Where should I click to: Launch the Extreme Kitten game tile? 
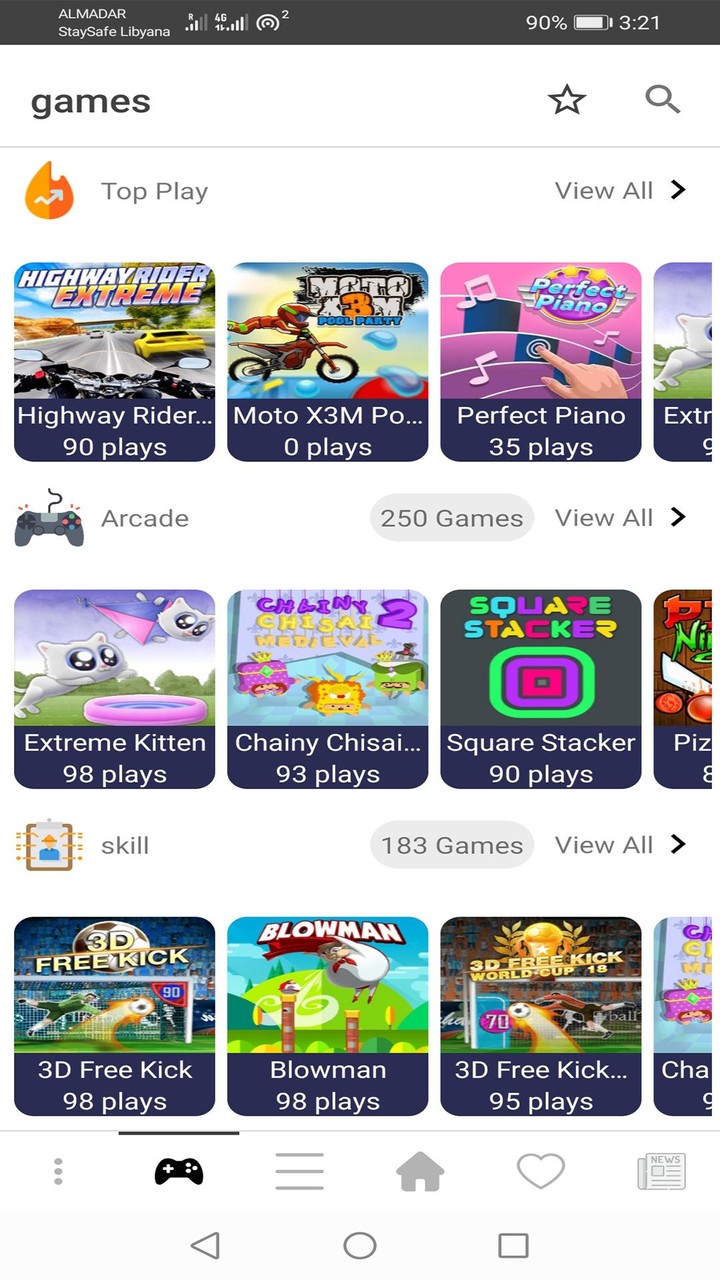[x=114, y=689]
